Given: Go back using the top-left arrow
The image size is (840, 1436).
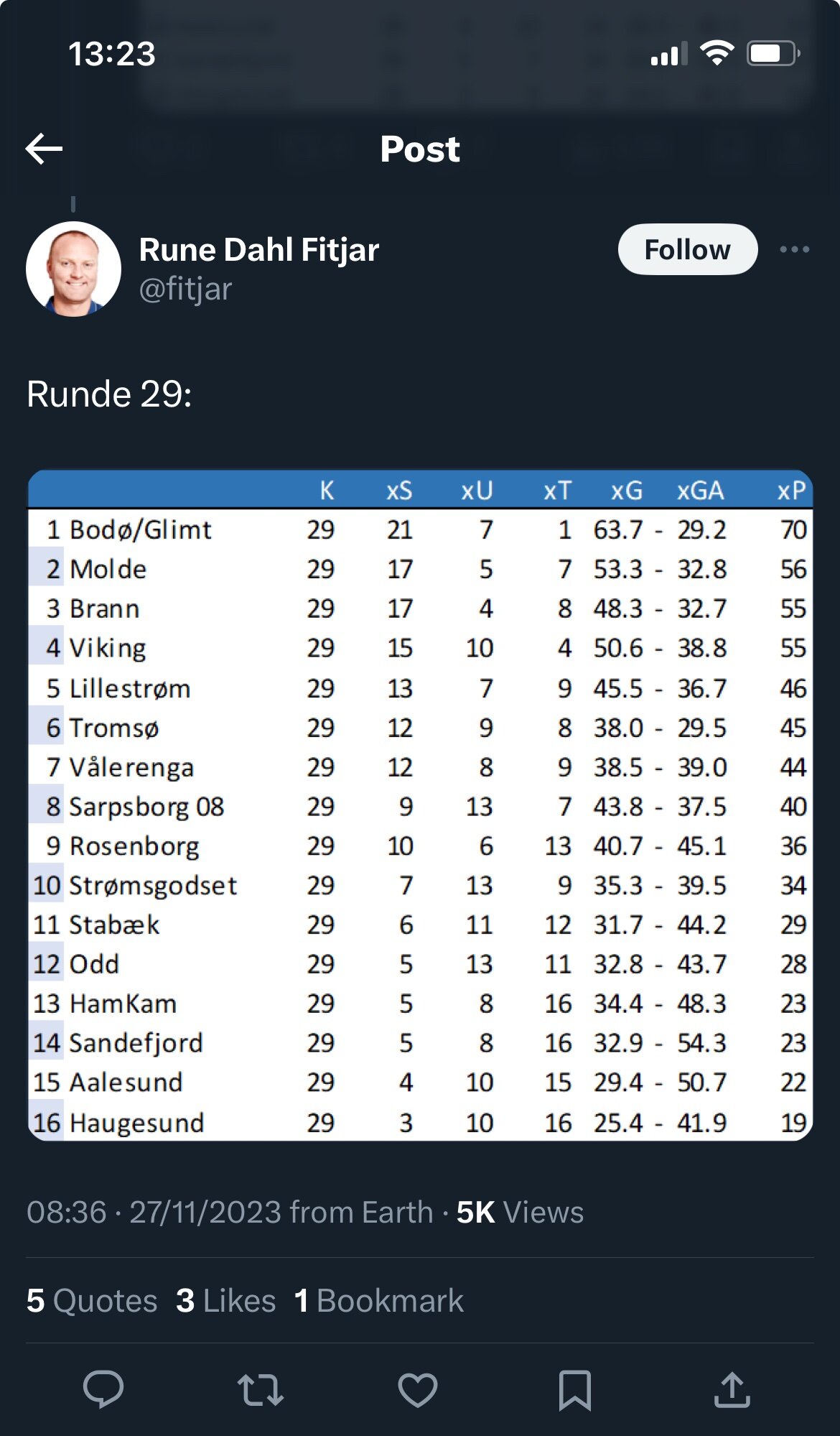Looking at the screenshot, I should click(x=44, y=149).
